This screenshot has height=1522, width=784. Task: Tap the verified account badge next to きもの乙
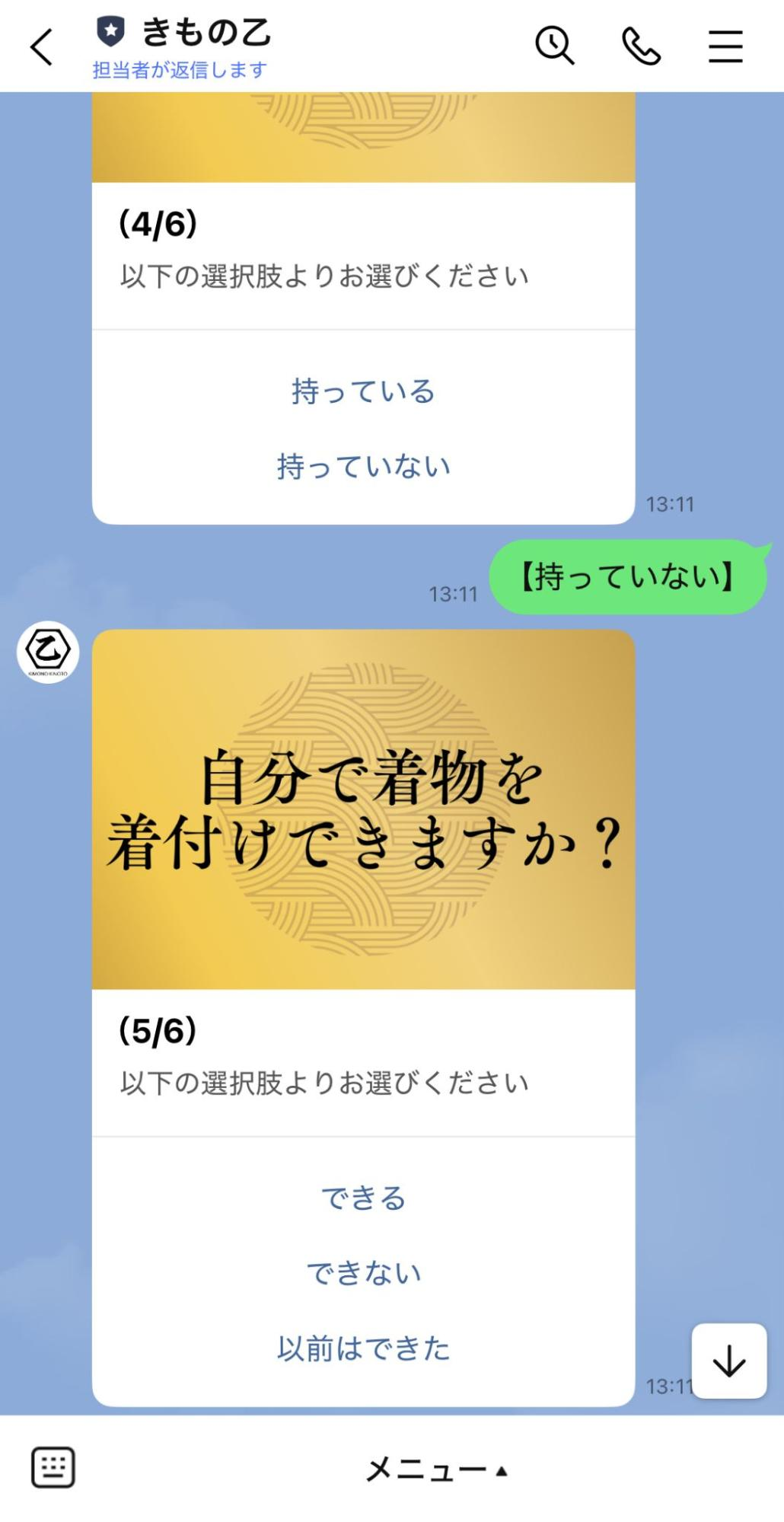(x=109, y=32)
